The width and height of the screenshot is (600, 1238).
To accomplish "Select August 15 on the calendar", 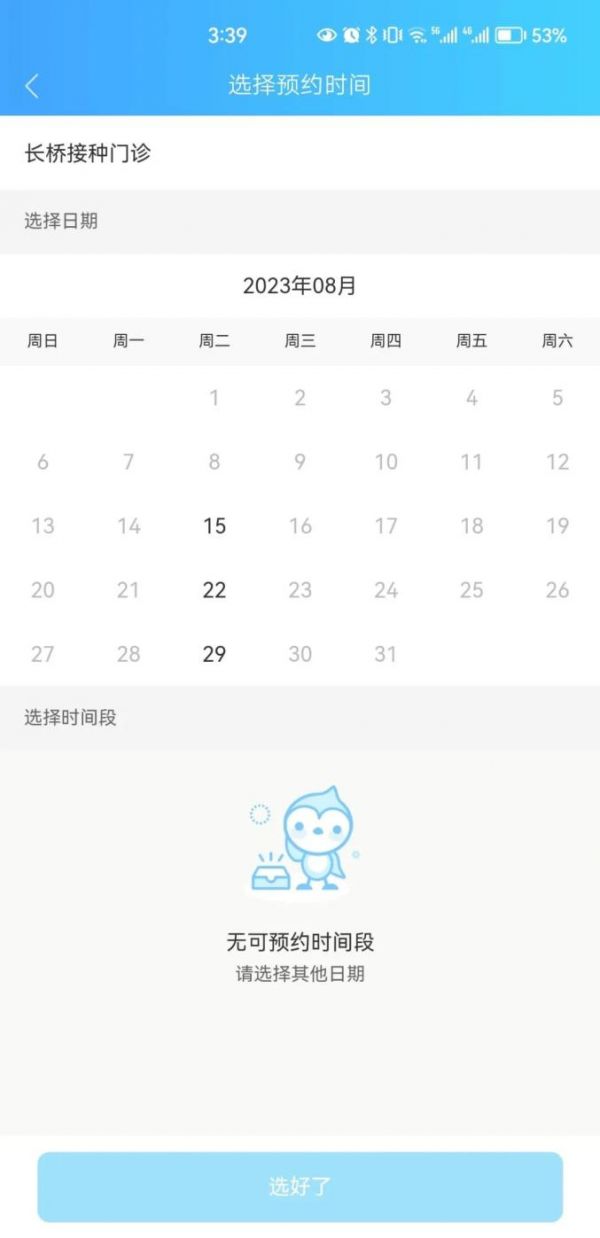I will (214, 526).
